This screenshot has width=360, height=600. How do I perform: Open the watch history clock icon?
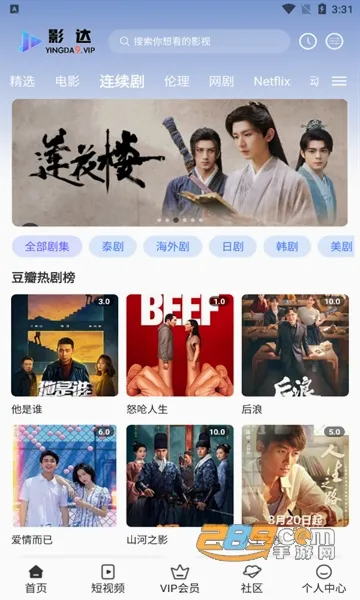308,41
